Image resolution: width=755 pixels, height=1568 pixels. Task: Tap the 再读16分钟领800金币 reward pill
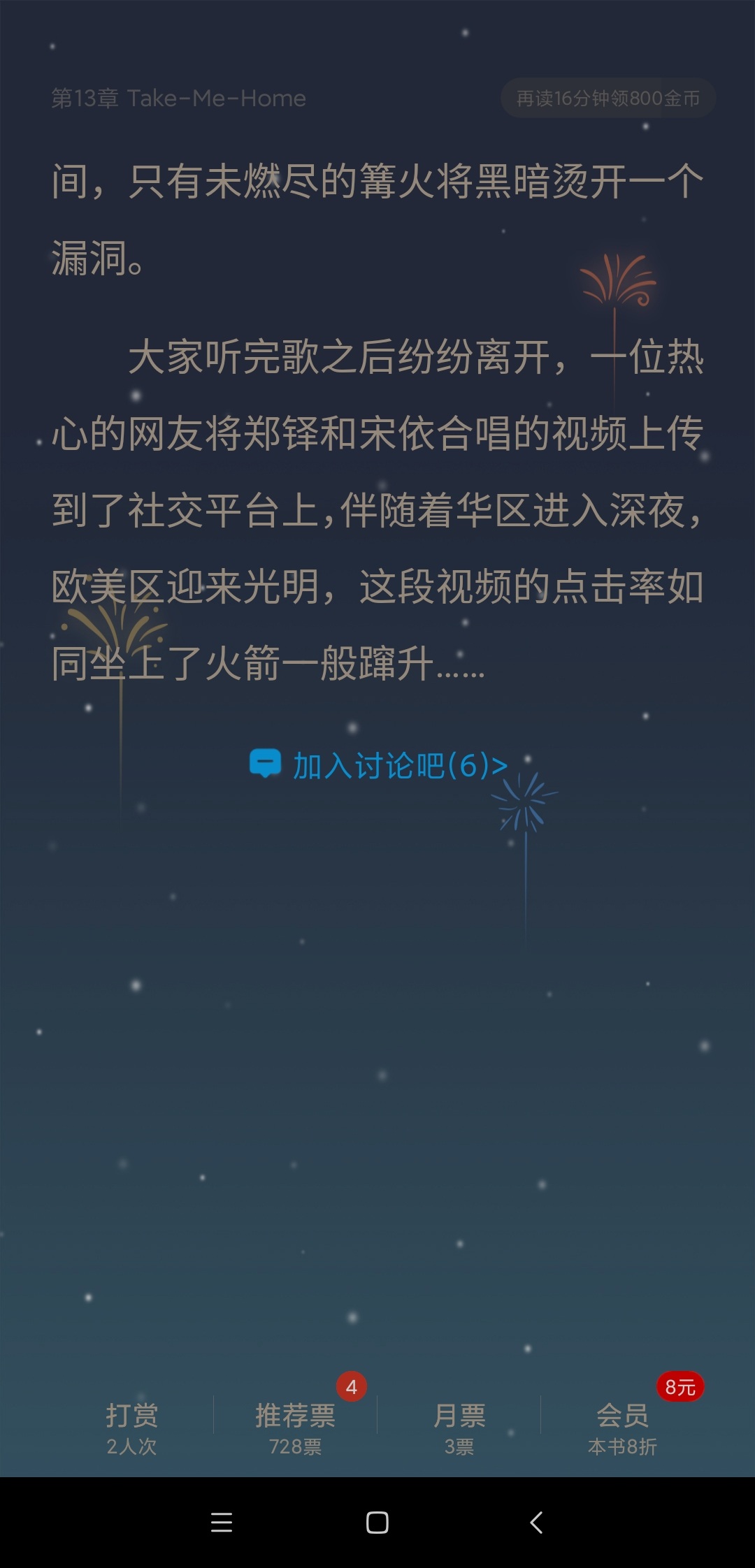(608, 98)
